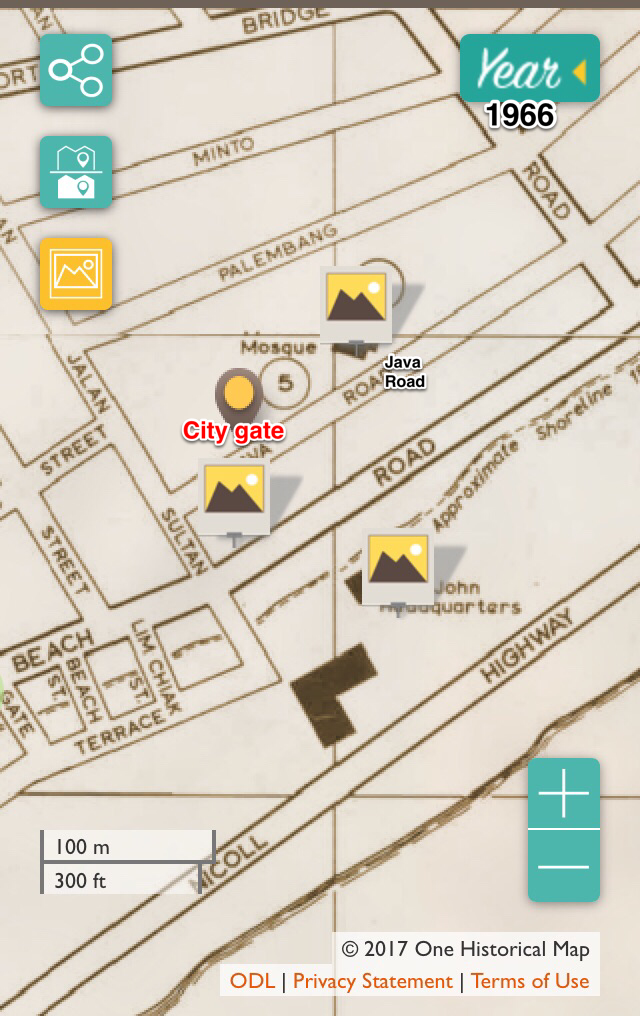Read the Terms of Use

[530, 981]
